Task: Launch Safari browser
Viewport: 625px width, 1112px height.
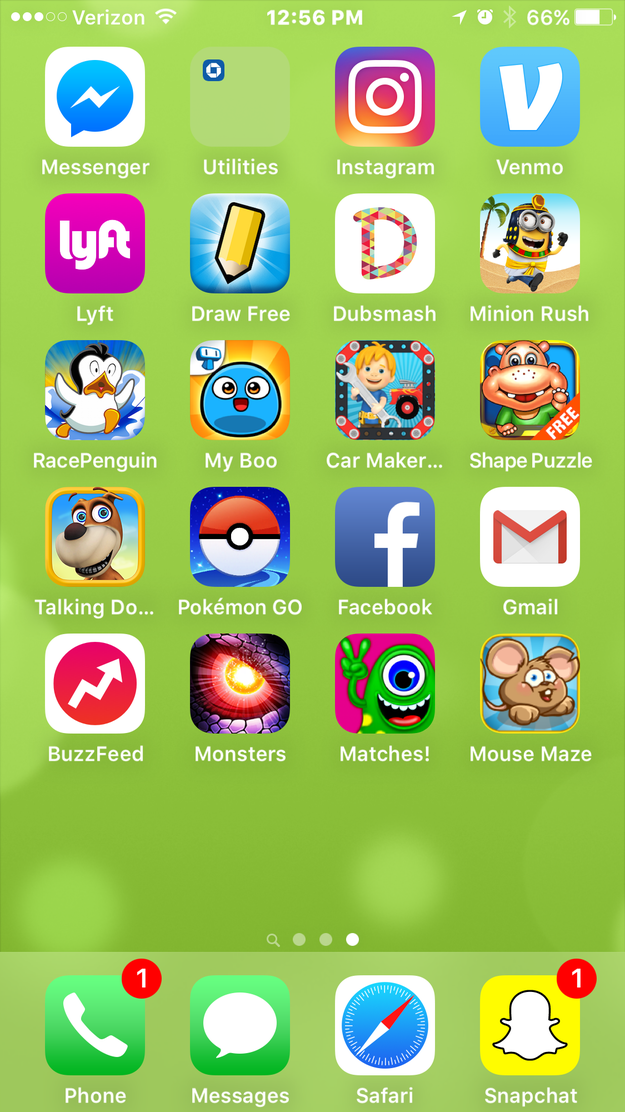Action: (x=385, y=1025)
